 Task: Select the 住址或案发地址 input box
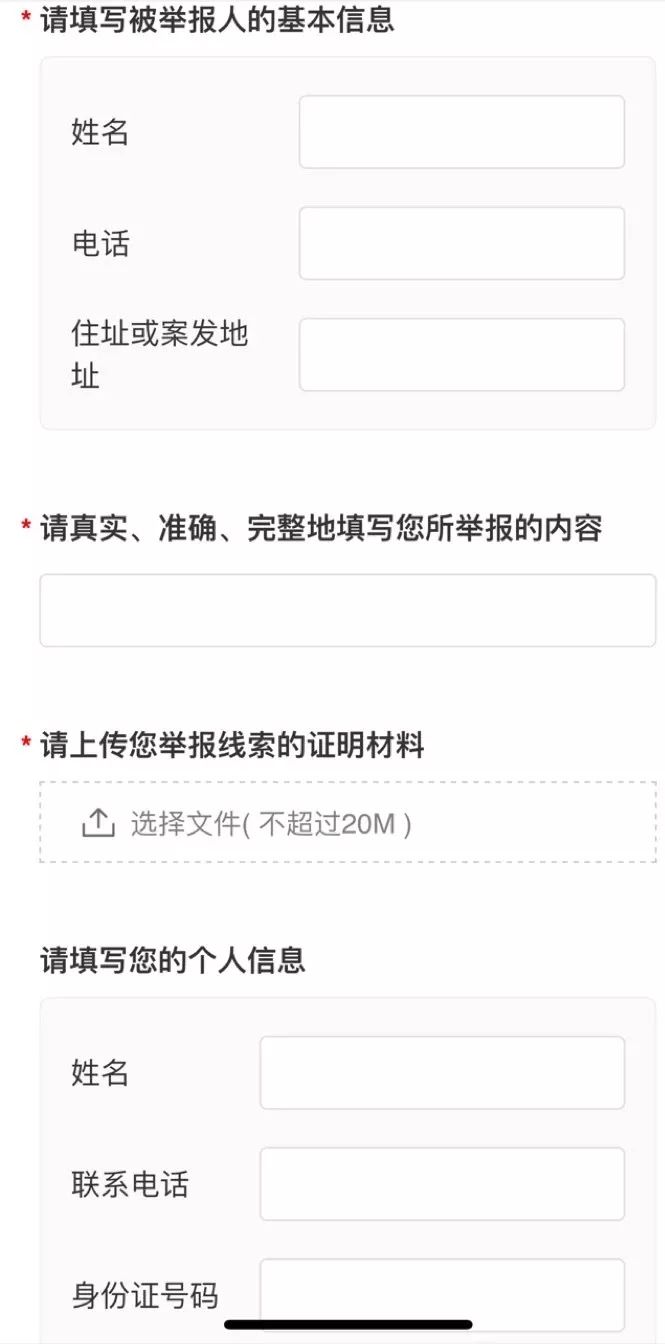(x=462, y=355)
